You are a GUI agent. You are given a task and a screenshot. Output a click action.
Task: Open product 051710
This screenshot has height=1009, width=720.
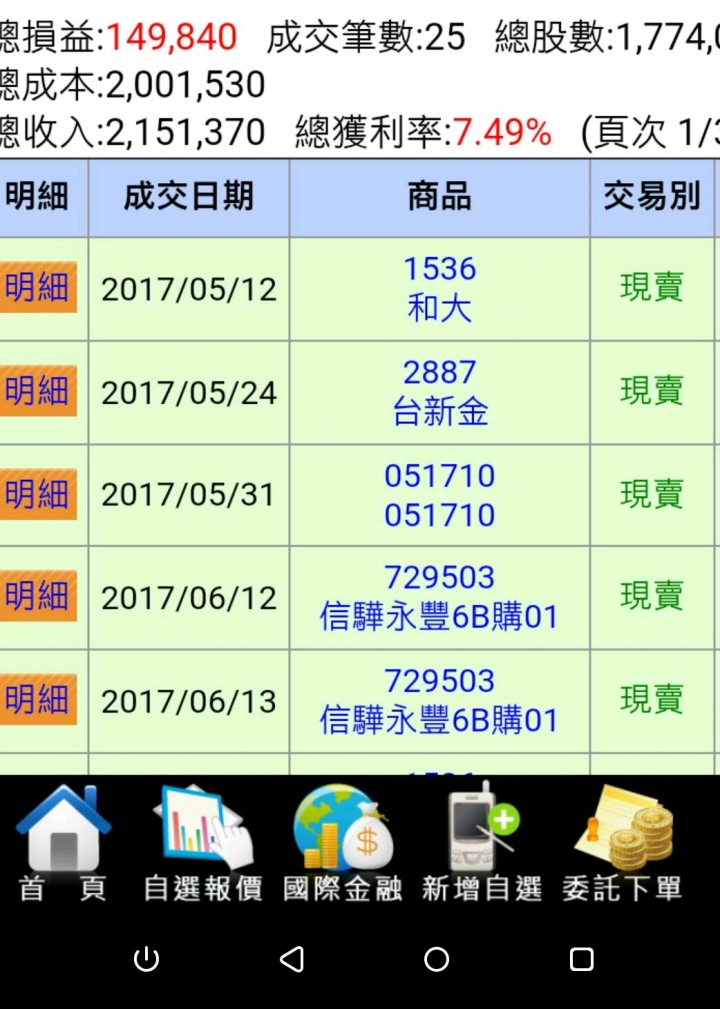pyautogui.click(x=439, y=495)
